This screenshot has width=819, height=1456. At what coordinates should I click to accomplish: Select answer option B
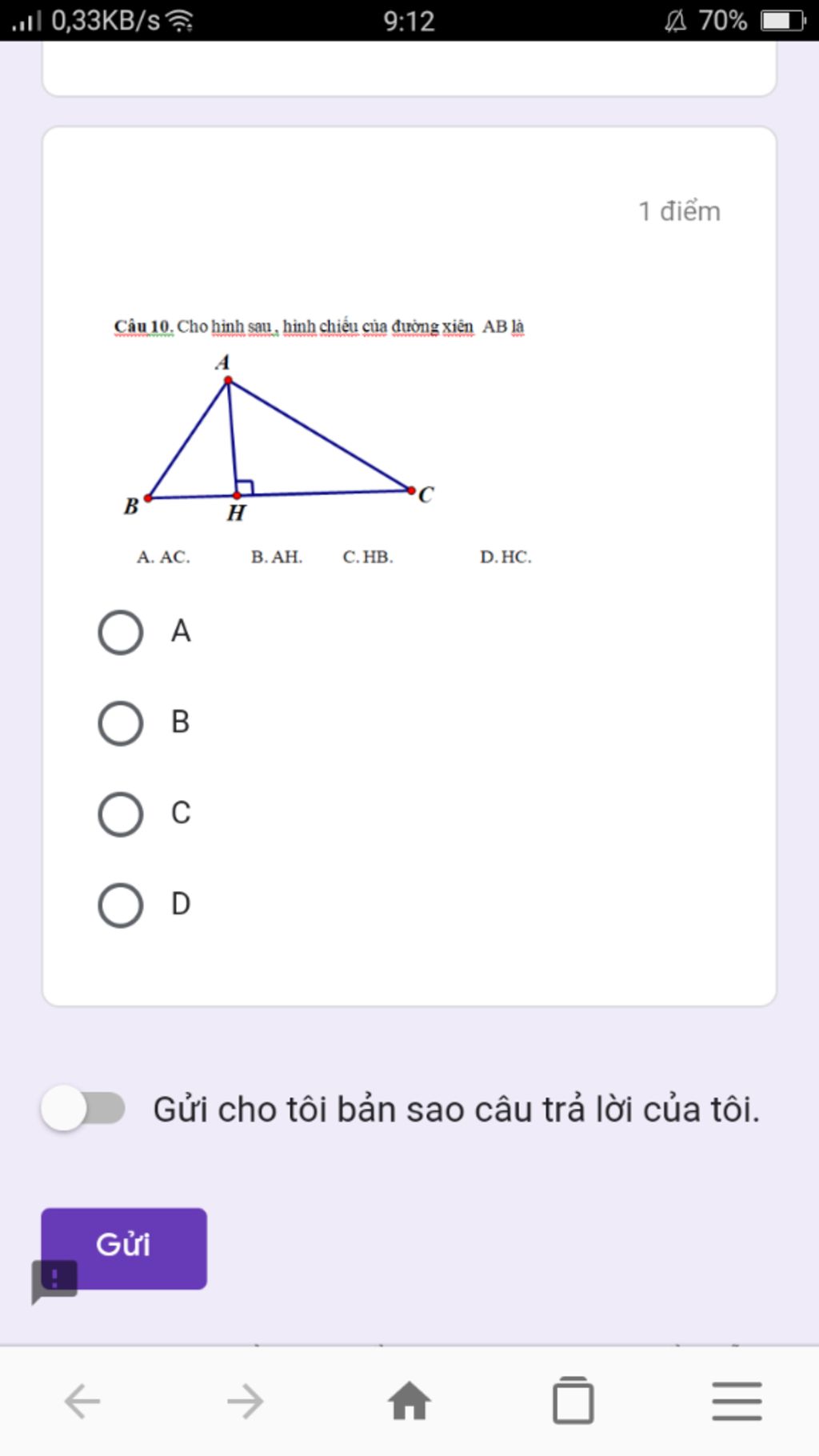pos(121,723)
